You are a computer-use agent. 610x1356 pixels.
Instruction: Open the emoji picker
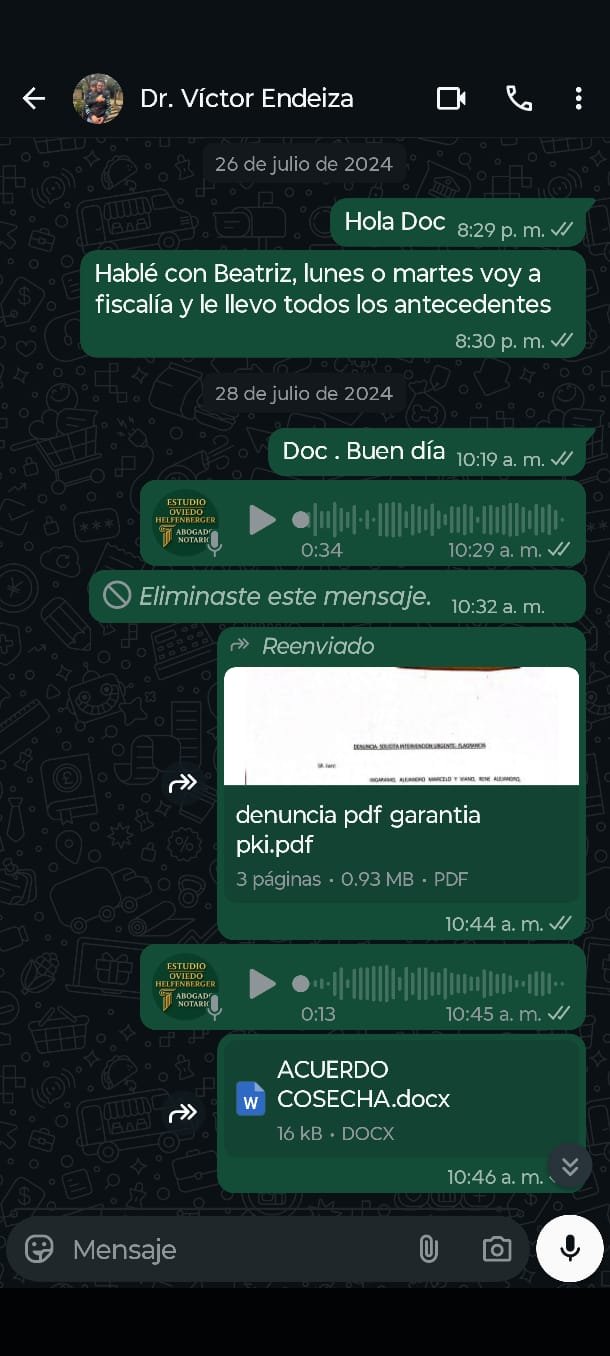click(39, 1249)
